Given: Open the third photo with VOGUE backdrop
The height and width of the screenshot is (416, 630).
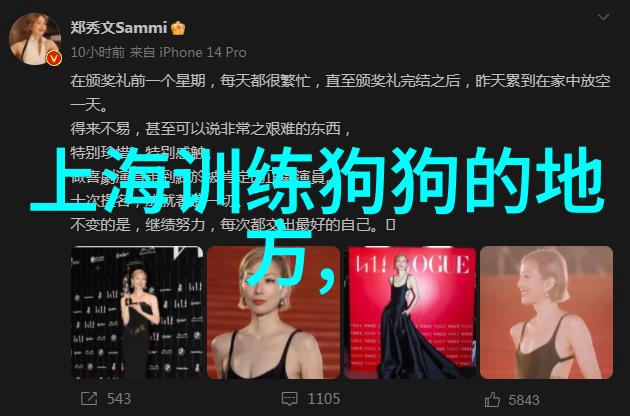Looking at the screenshot, I should coord(410,312).
